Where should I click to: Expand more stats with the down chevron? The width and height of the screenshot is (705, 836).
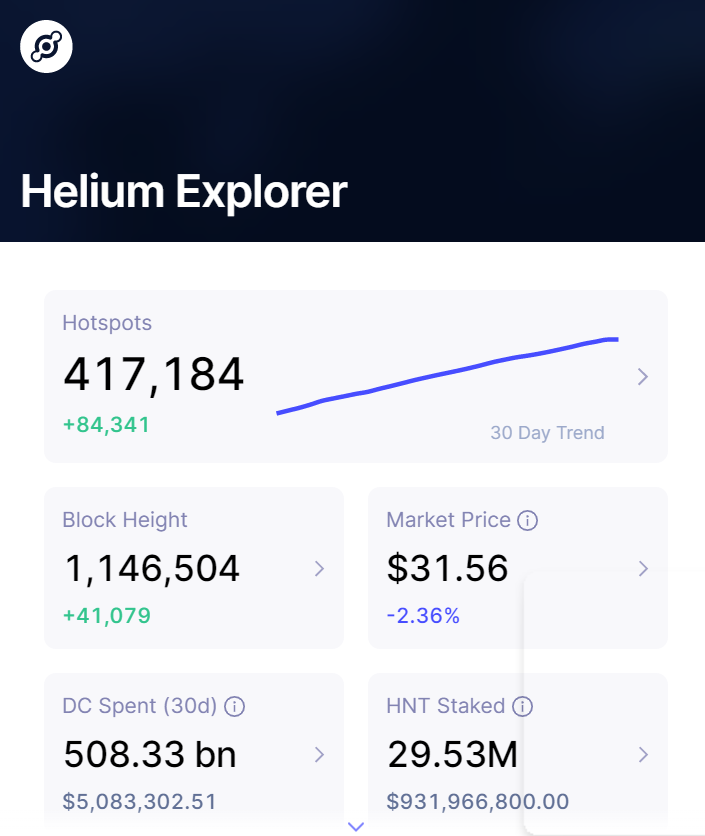tap(356, 826)
